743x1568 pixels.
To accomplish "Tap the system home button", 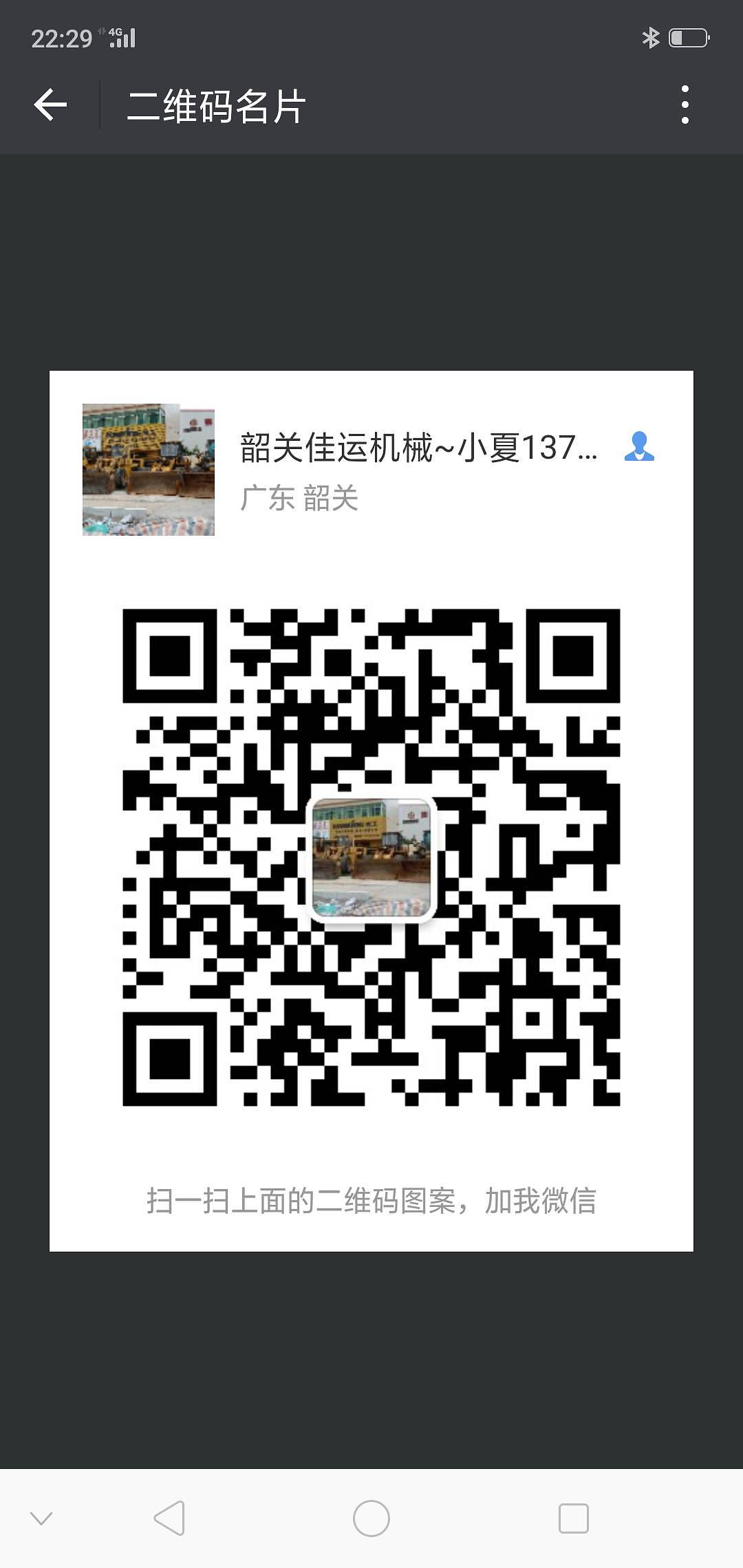I will 371,1518.
